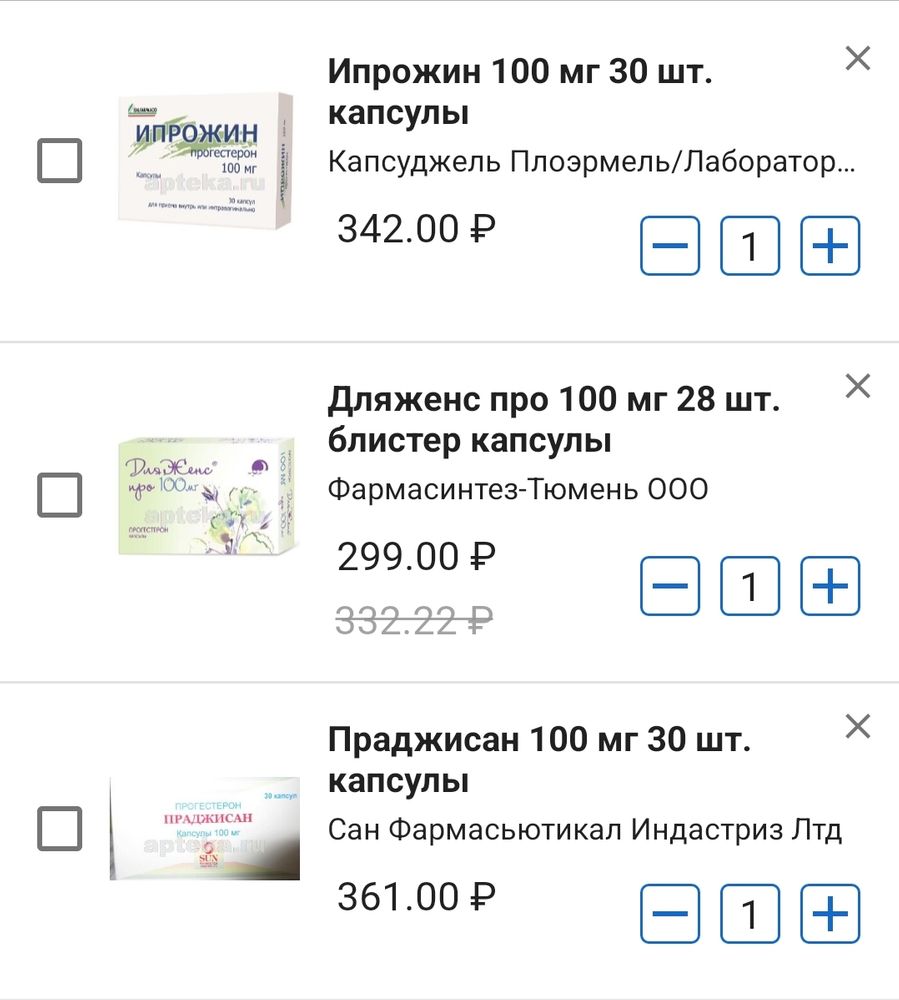Select the Праджисан item checkbox

coord(62,827)
